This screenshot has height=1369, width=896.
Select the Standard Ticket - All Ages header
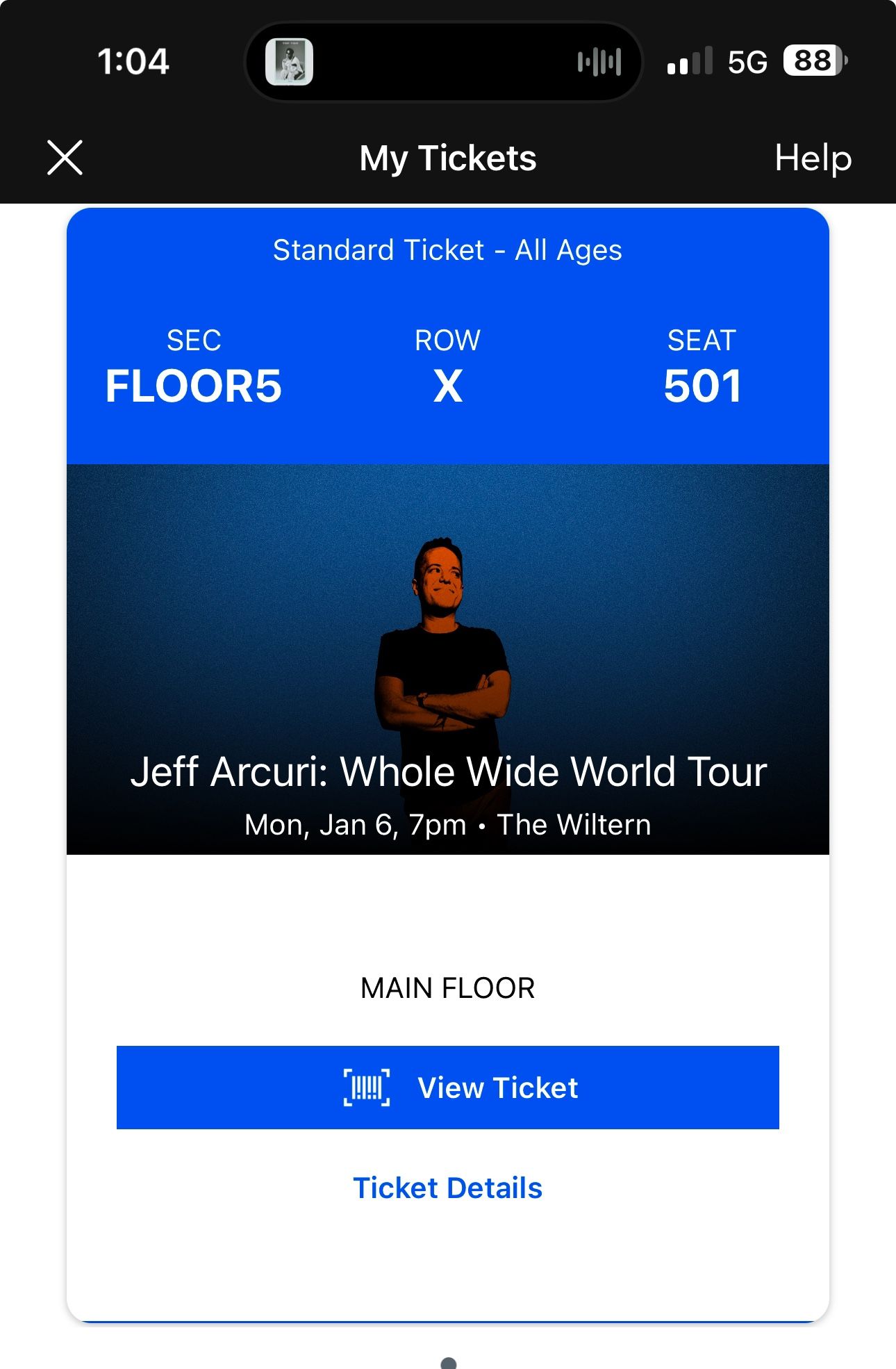tap(447, 249)
